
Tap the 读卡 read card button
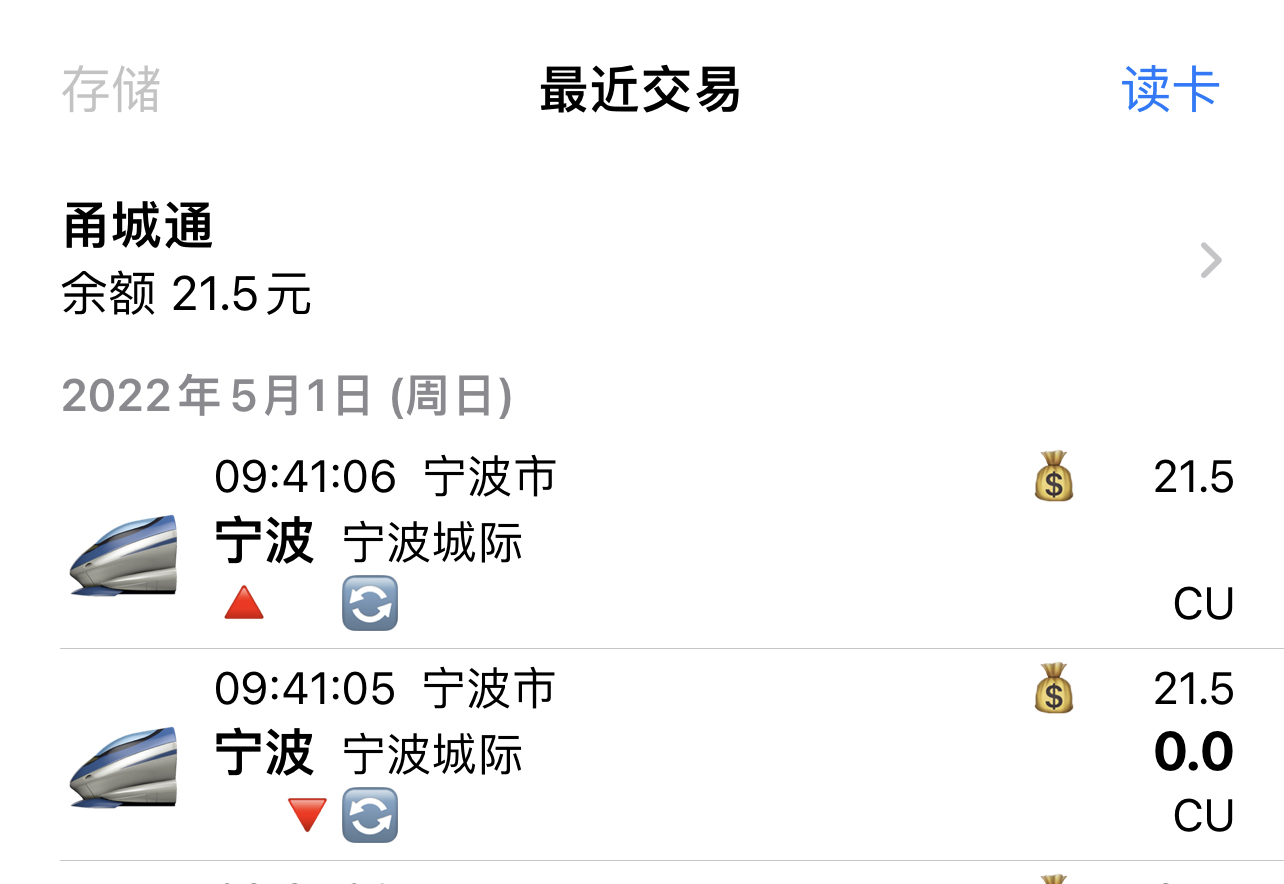tap(1170, 90)
